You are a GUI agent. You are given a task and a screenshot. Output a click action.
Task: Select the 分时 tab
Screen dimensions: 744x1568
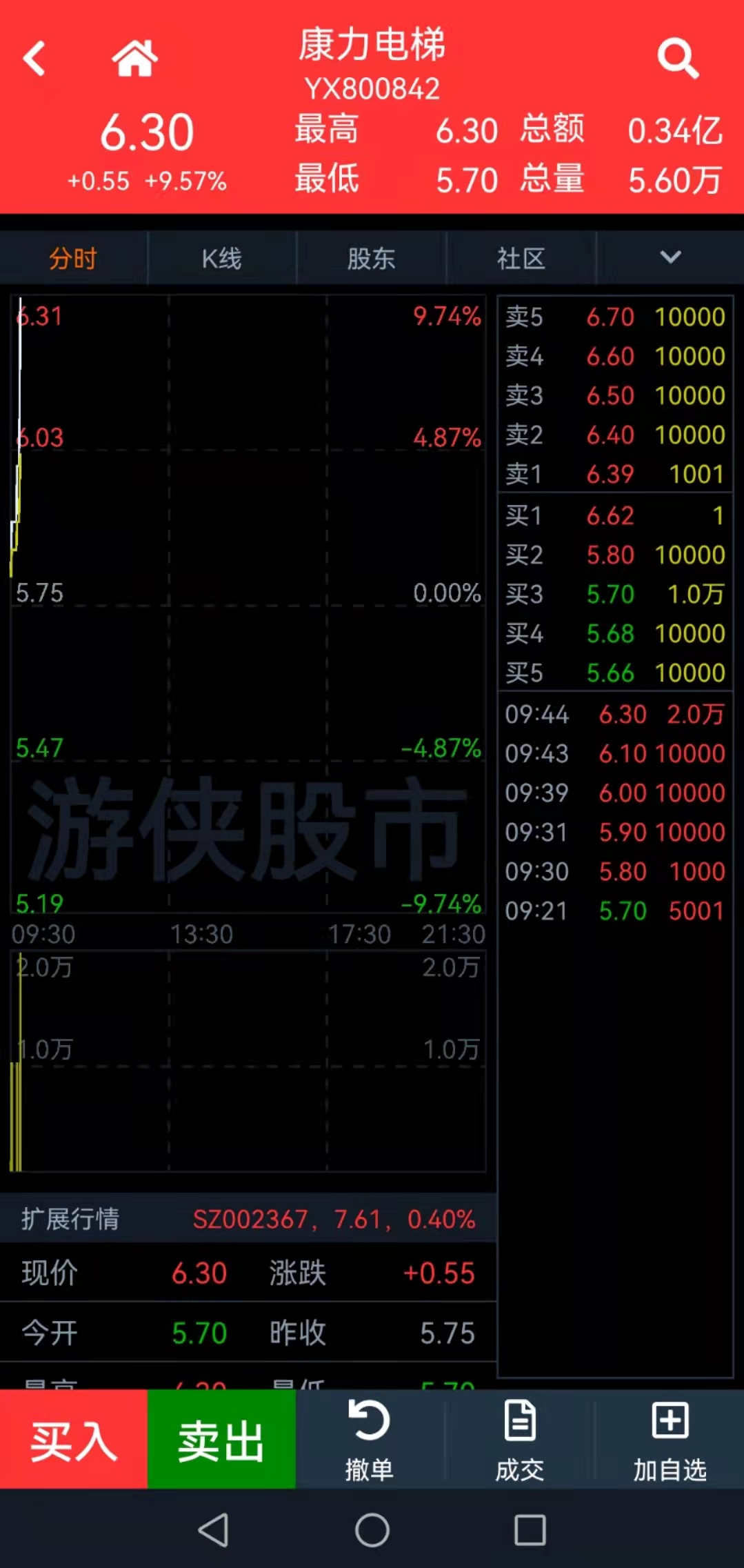(x=73, y=259)
